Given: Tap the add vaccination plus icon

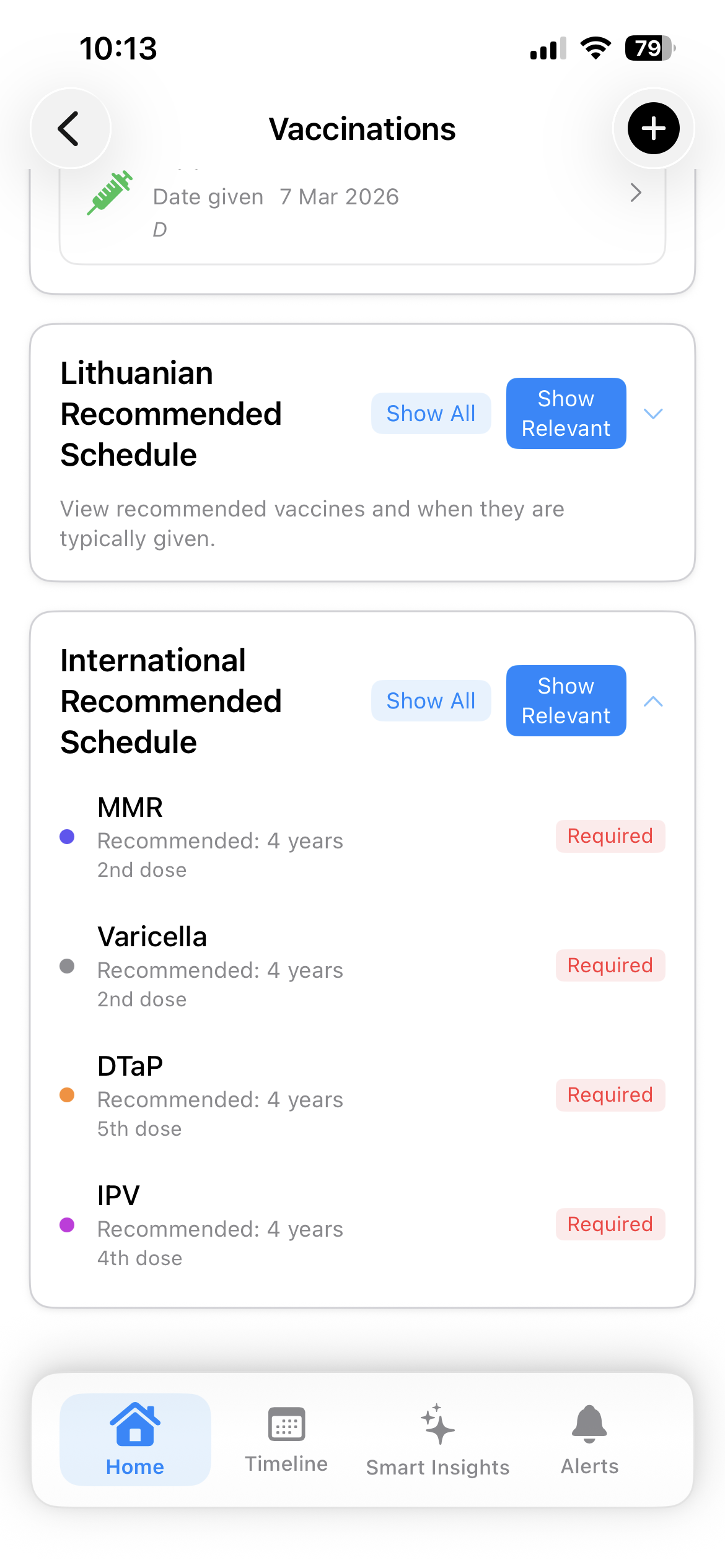Looking at the screenshot, I should point(652,128).
